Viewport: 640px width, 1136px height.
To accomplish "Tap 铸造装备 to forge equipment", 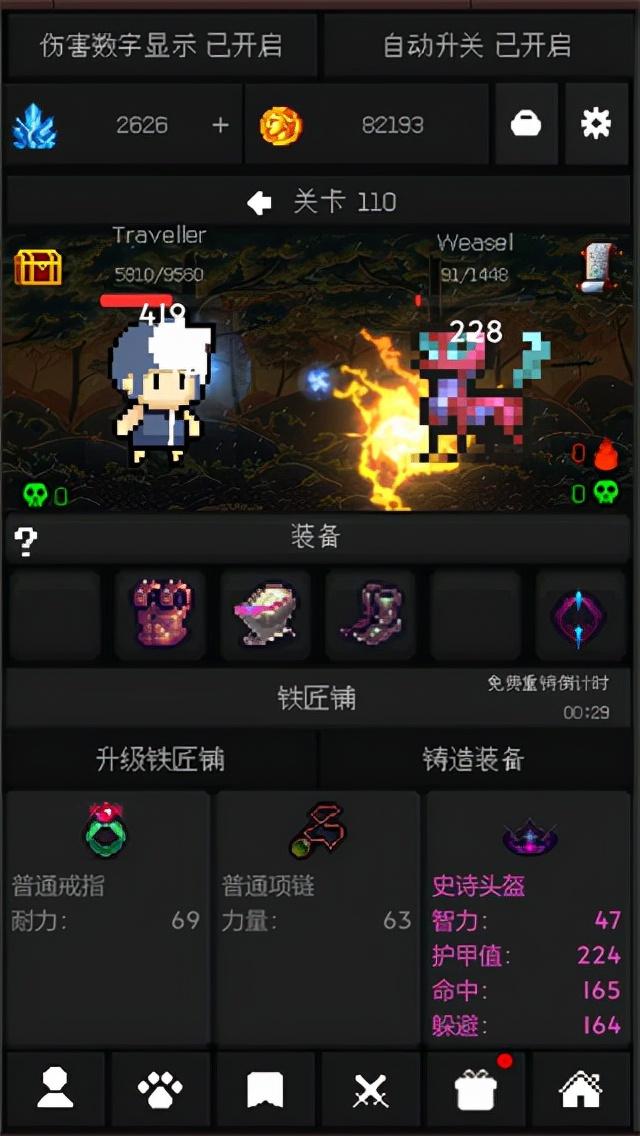I will pyautogui.click(x=474, y=759).
